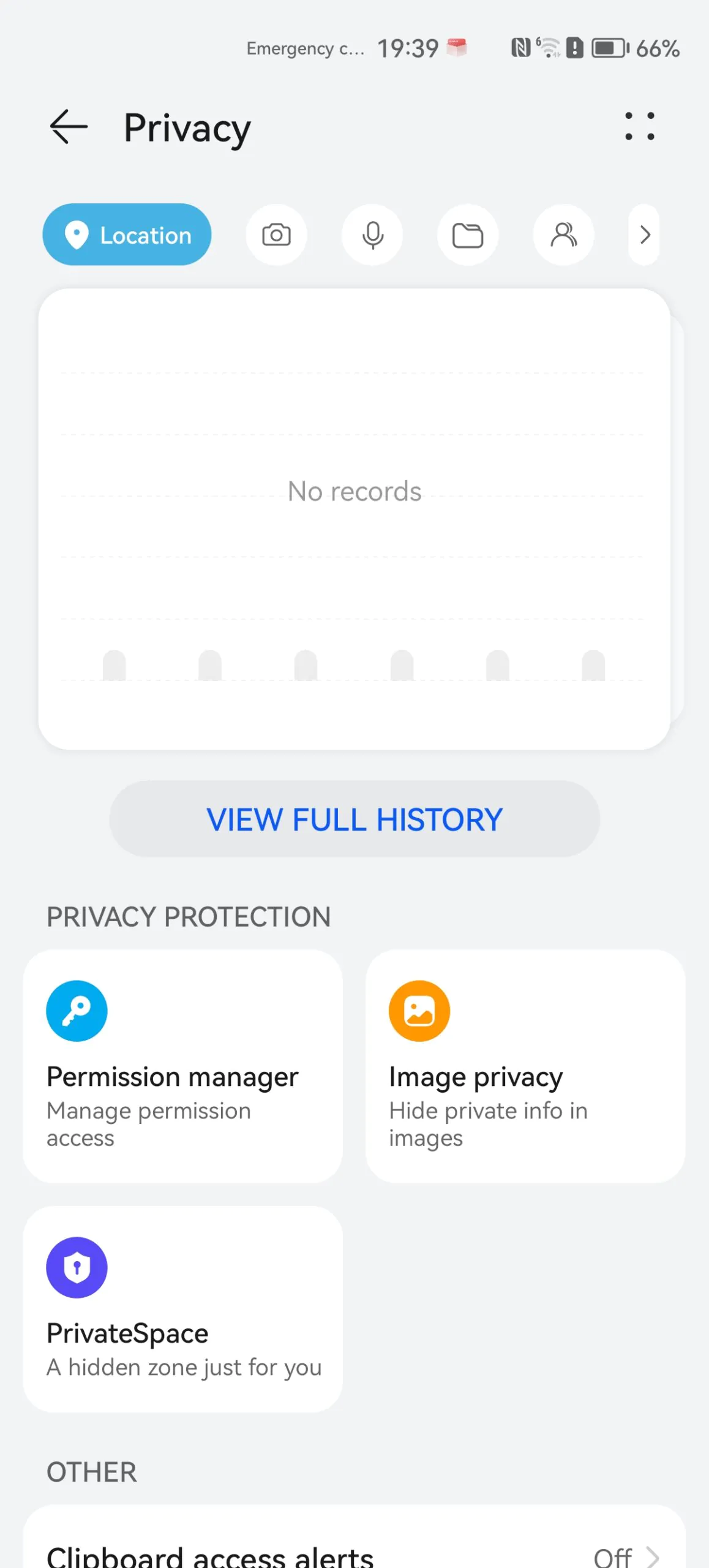709x1568 pixels.
Task: Open the PrivateSpace card
Action: pos(182,1309)
